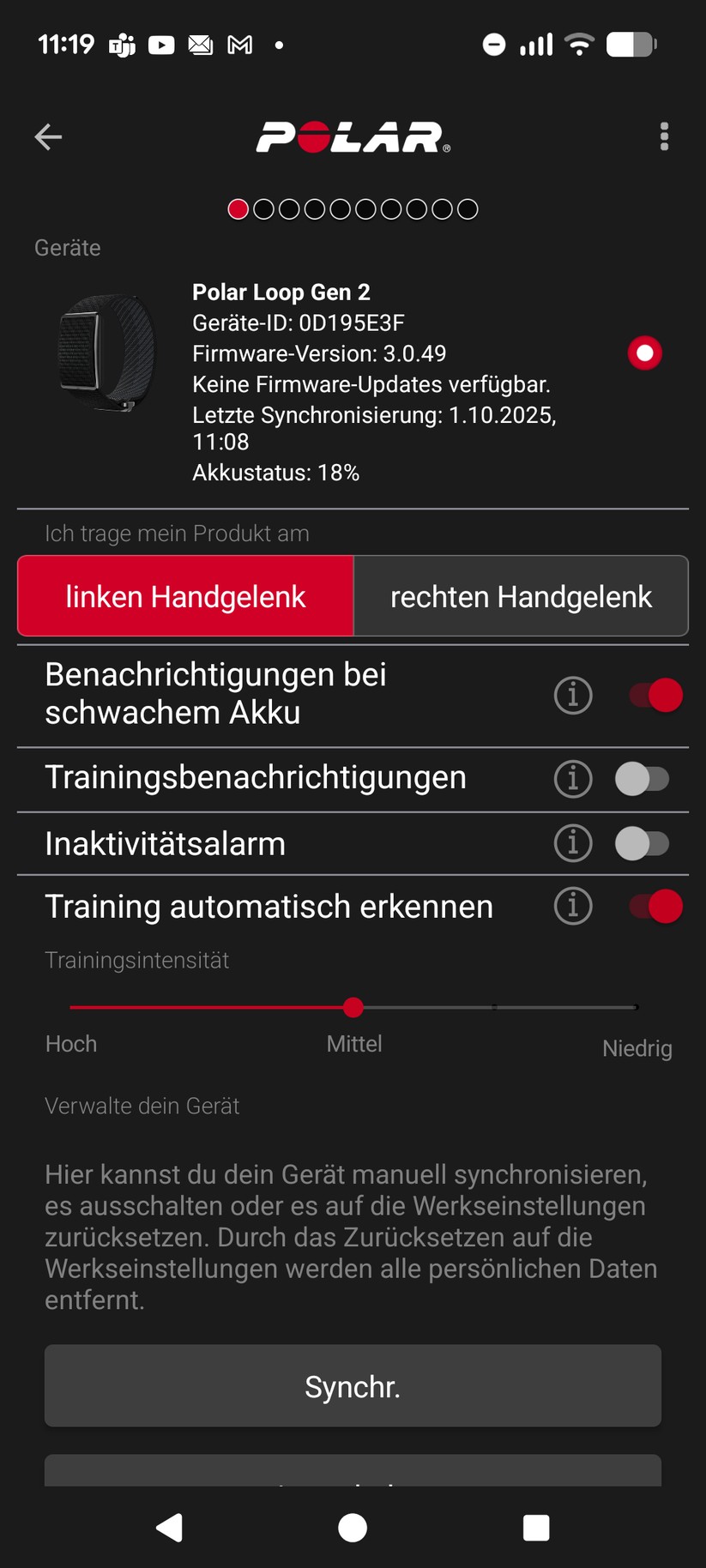This screenshot has height=1568, width=706.
Task: Open info on Training automatisch erkennen
Action: (x=573, y=906)
